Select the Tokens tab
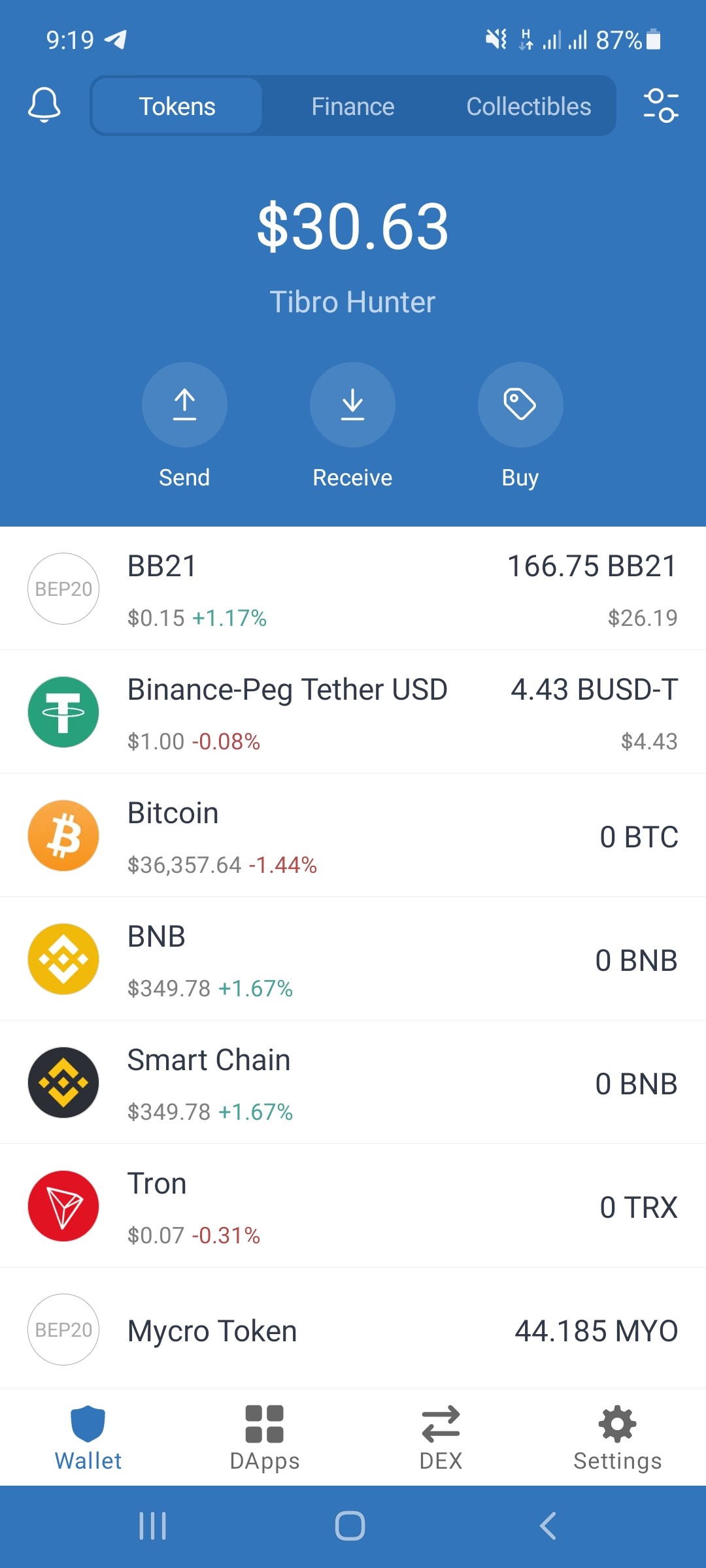This screenshot has width=706, height=1568. 177,106
